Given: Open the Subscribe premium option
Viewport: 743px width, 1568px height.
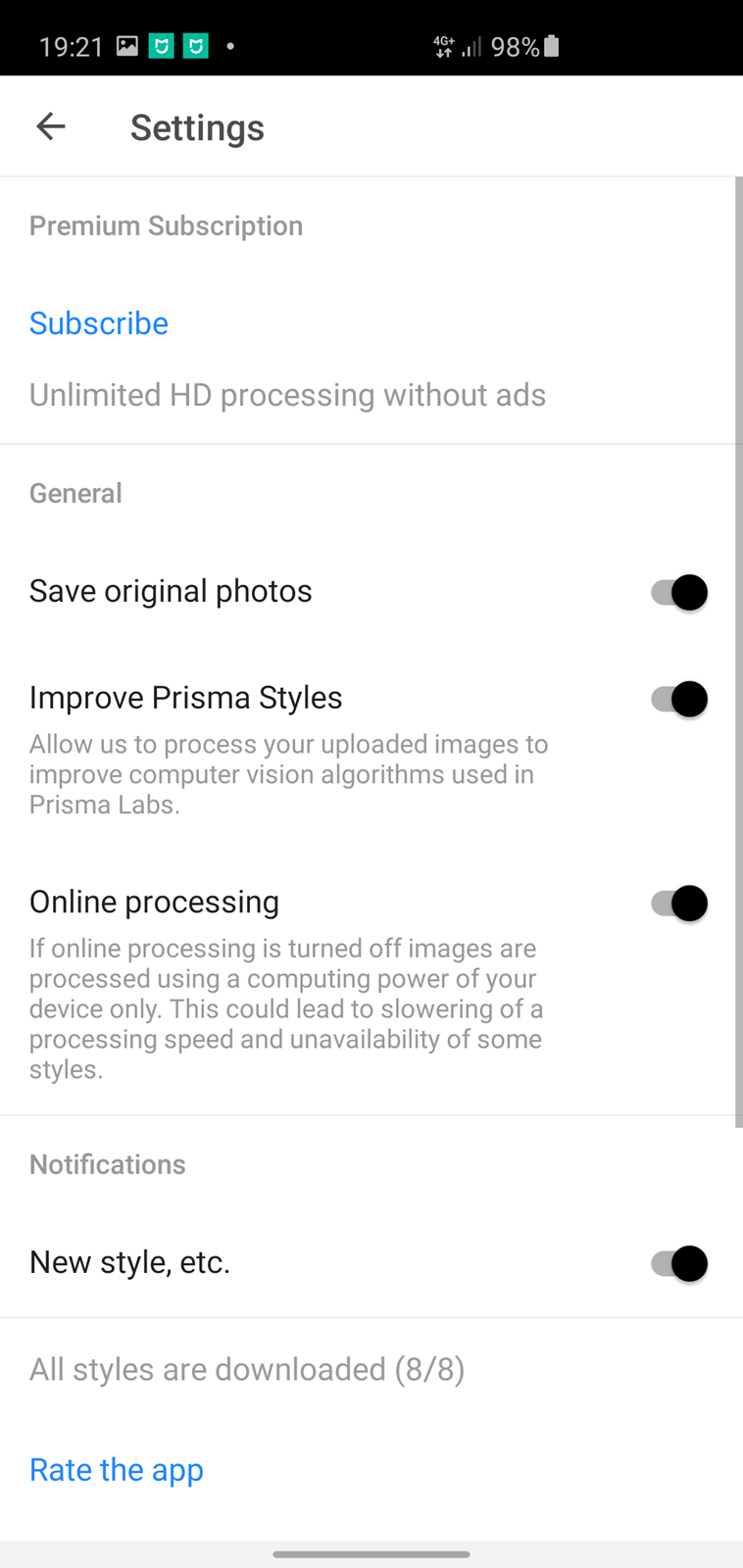Looking at the screenshot, I should (99, 323).
